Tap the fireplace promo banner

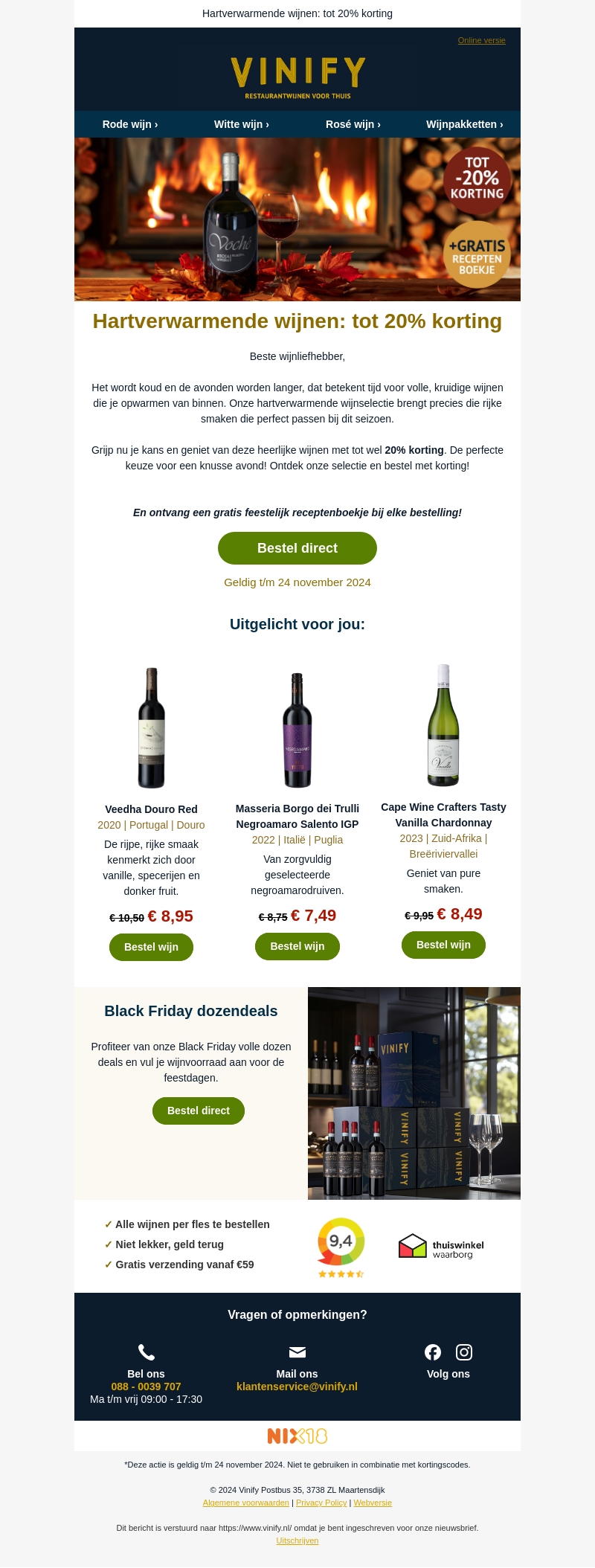click(297, 219)
